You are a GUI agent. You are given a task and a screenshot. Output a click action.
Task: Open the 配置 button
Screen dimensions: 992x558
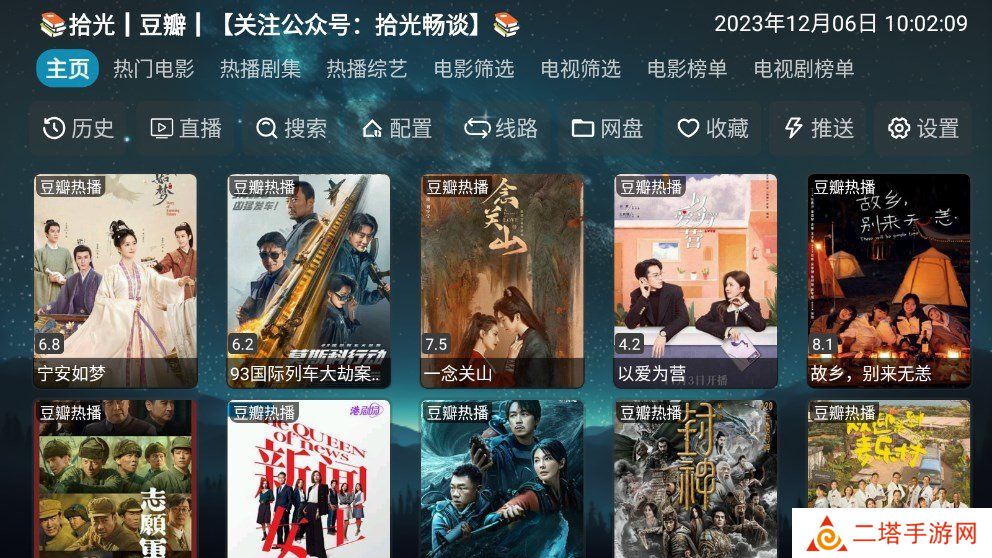click(x=397, y=128)
